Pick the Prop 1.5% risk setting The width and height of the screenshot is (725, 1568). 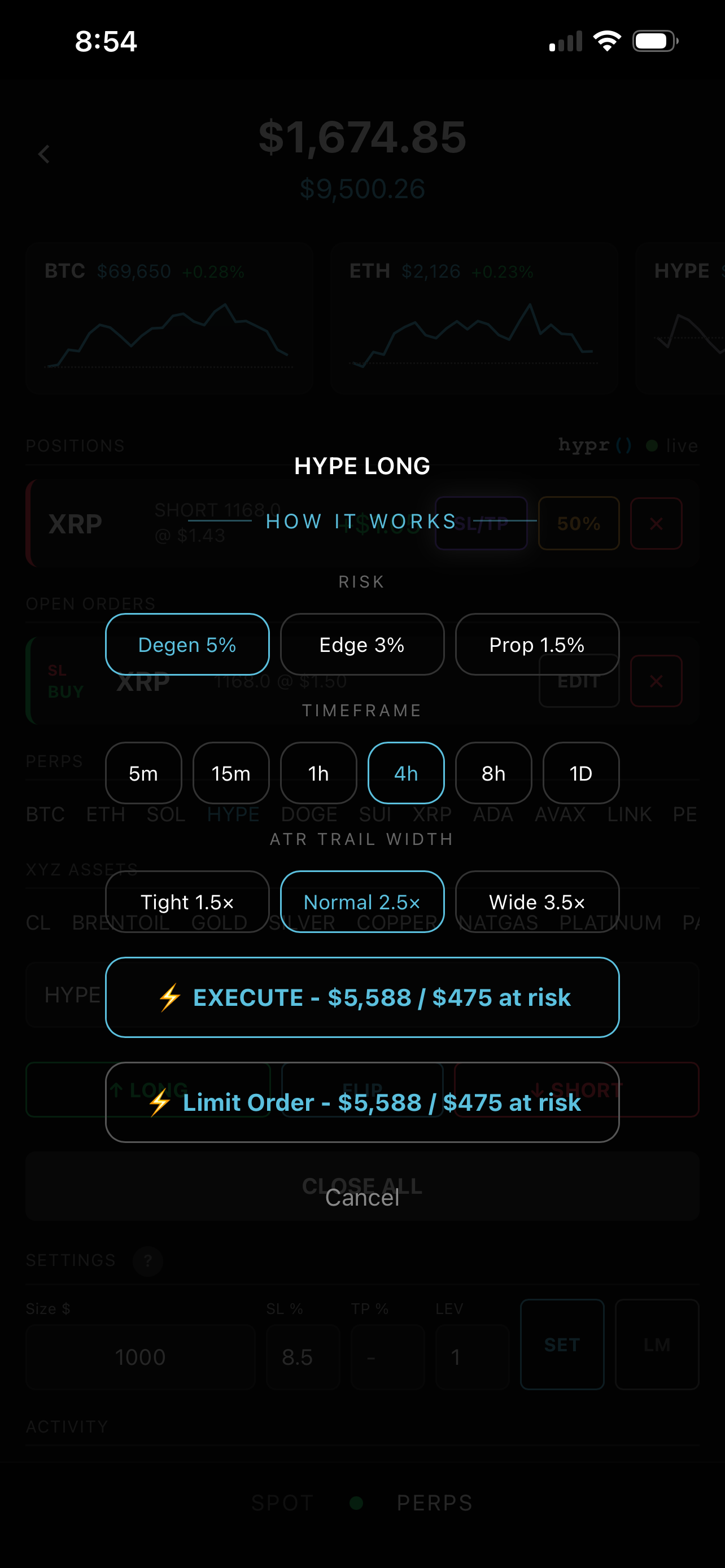pyautogui.click(x=536, y=645)
